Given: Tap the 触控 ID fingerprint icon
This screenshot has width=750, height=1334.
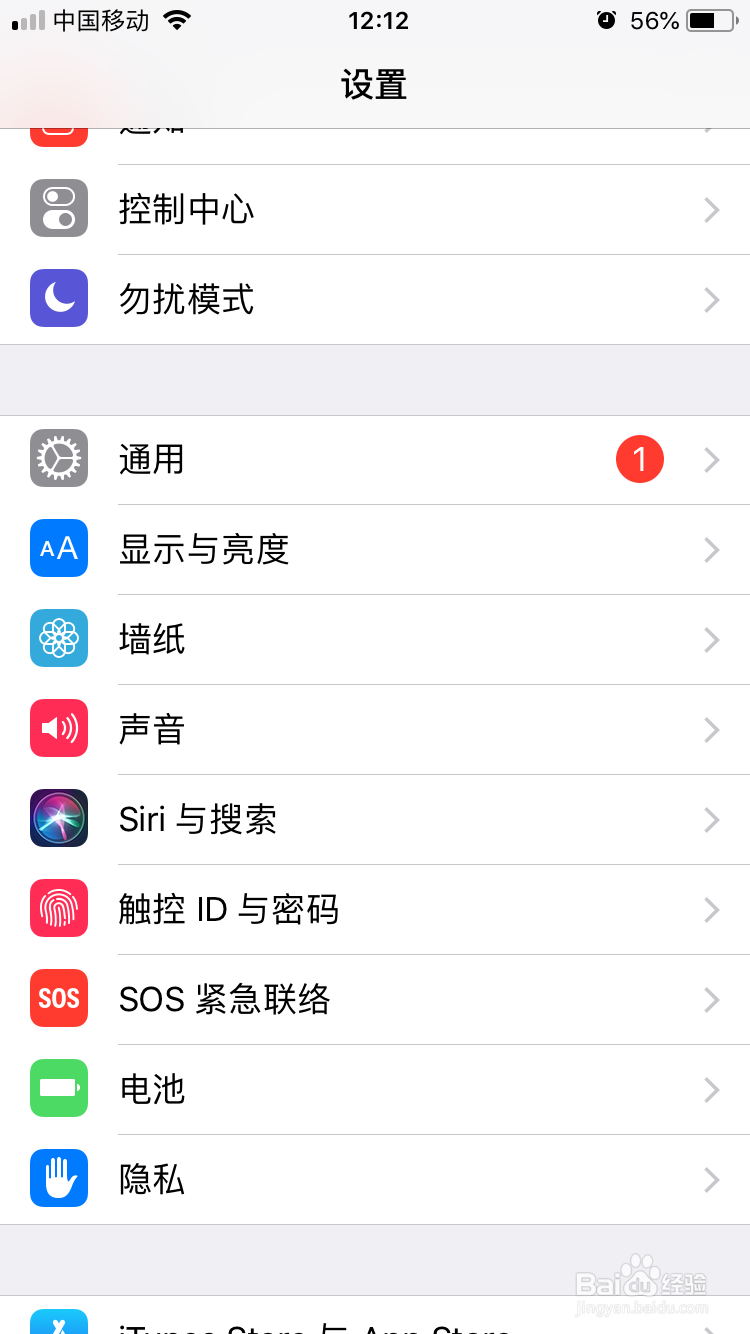Looking at the screenshot, I should [58, 908].
